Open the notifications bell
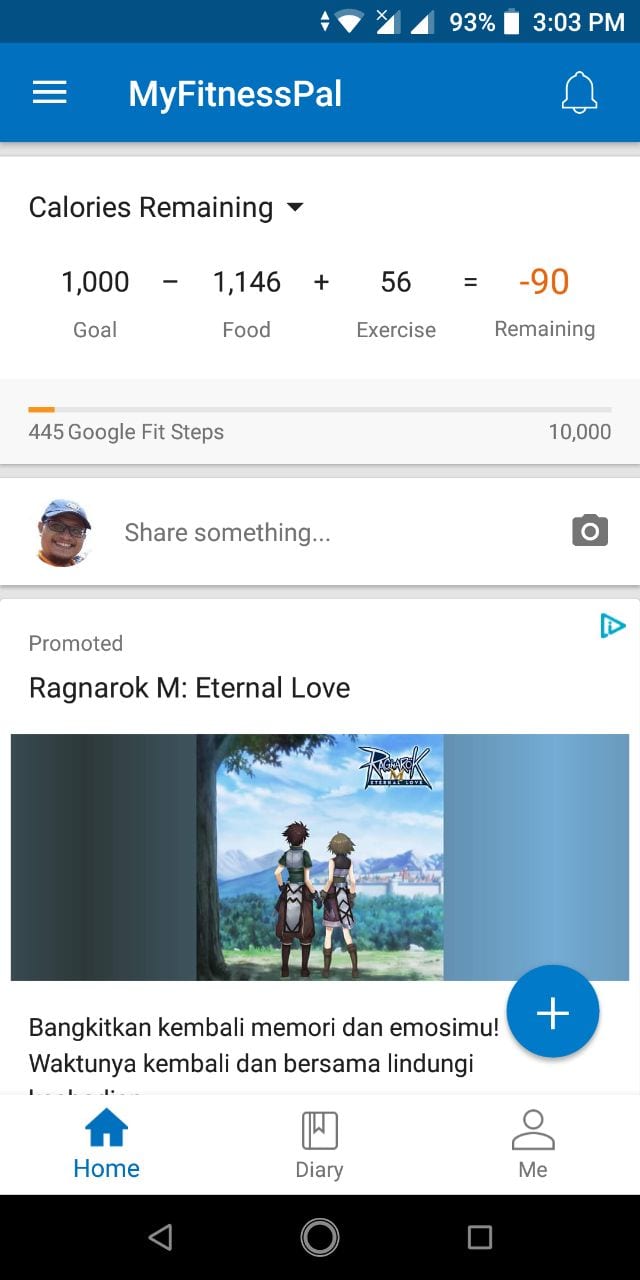Viewport: 640px width, 1280px height. click(579, 94)
